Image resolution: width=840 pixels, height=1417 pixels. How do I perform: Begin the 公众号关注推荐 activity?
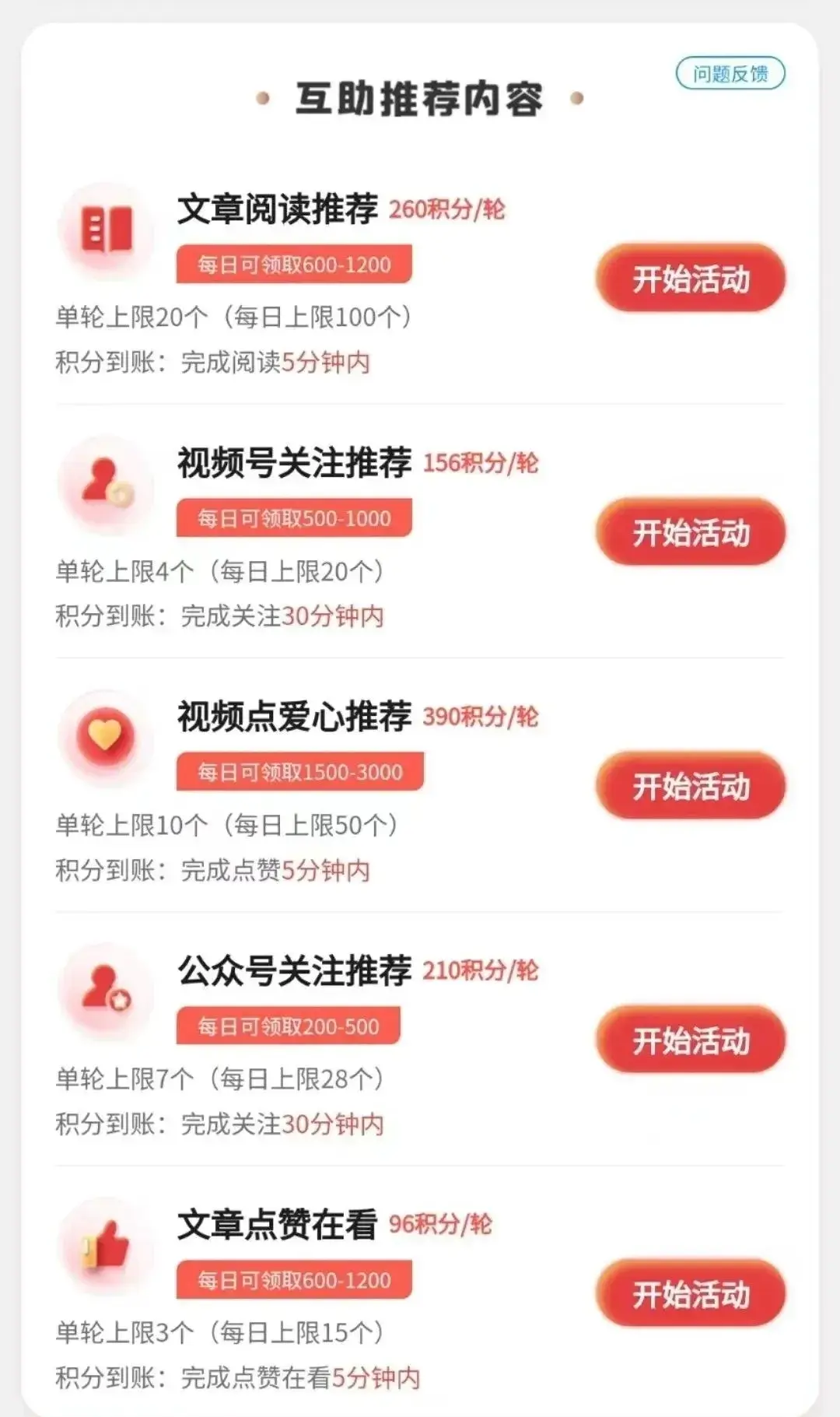691,1040
